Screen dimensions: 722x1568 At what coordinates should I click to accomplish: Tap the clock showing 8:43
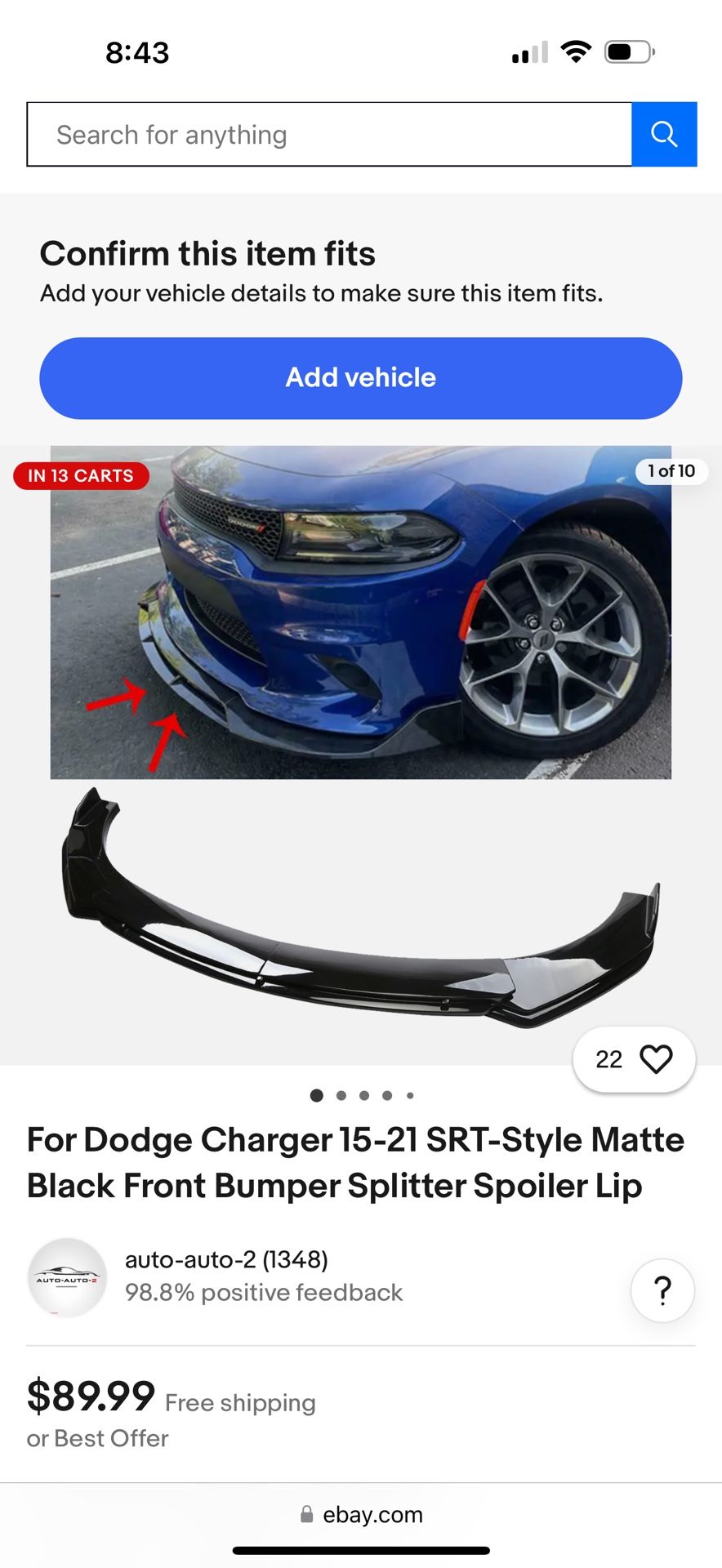[139, 52]
